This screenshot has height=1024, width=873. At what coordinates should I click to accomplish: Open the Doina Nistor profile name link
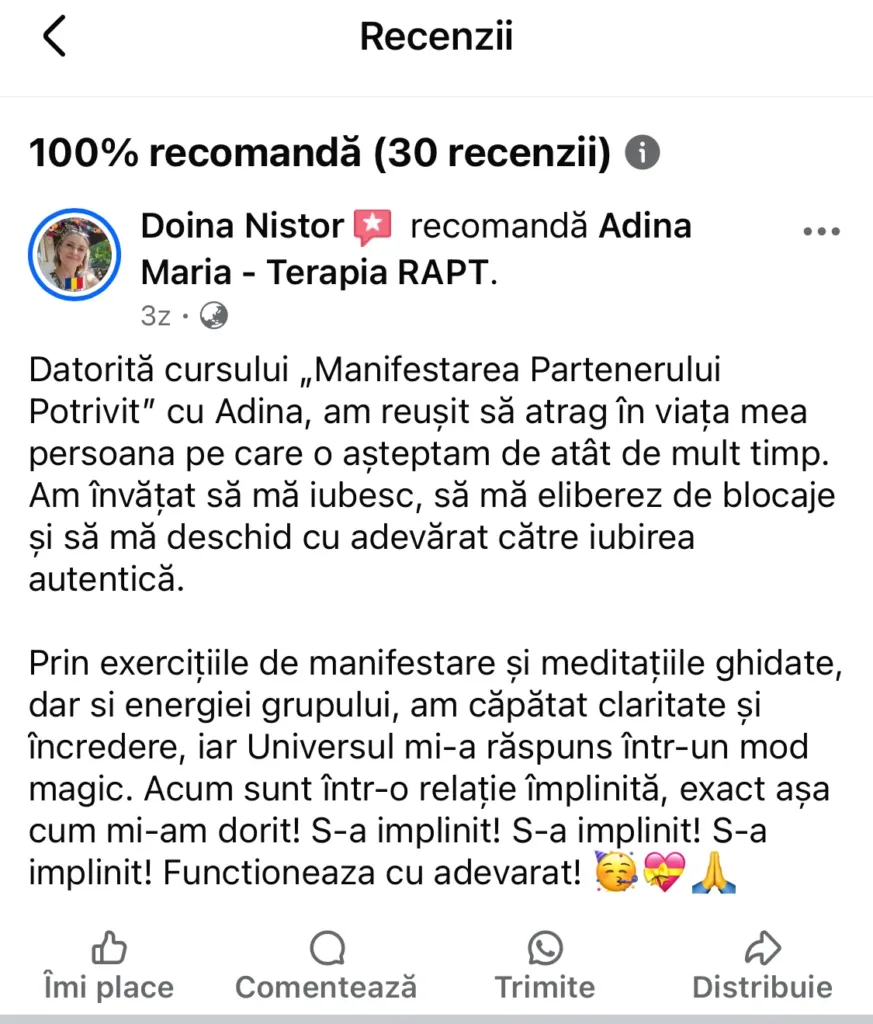pos(242,226)
